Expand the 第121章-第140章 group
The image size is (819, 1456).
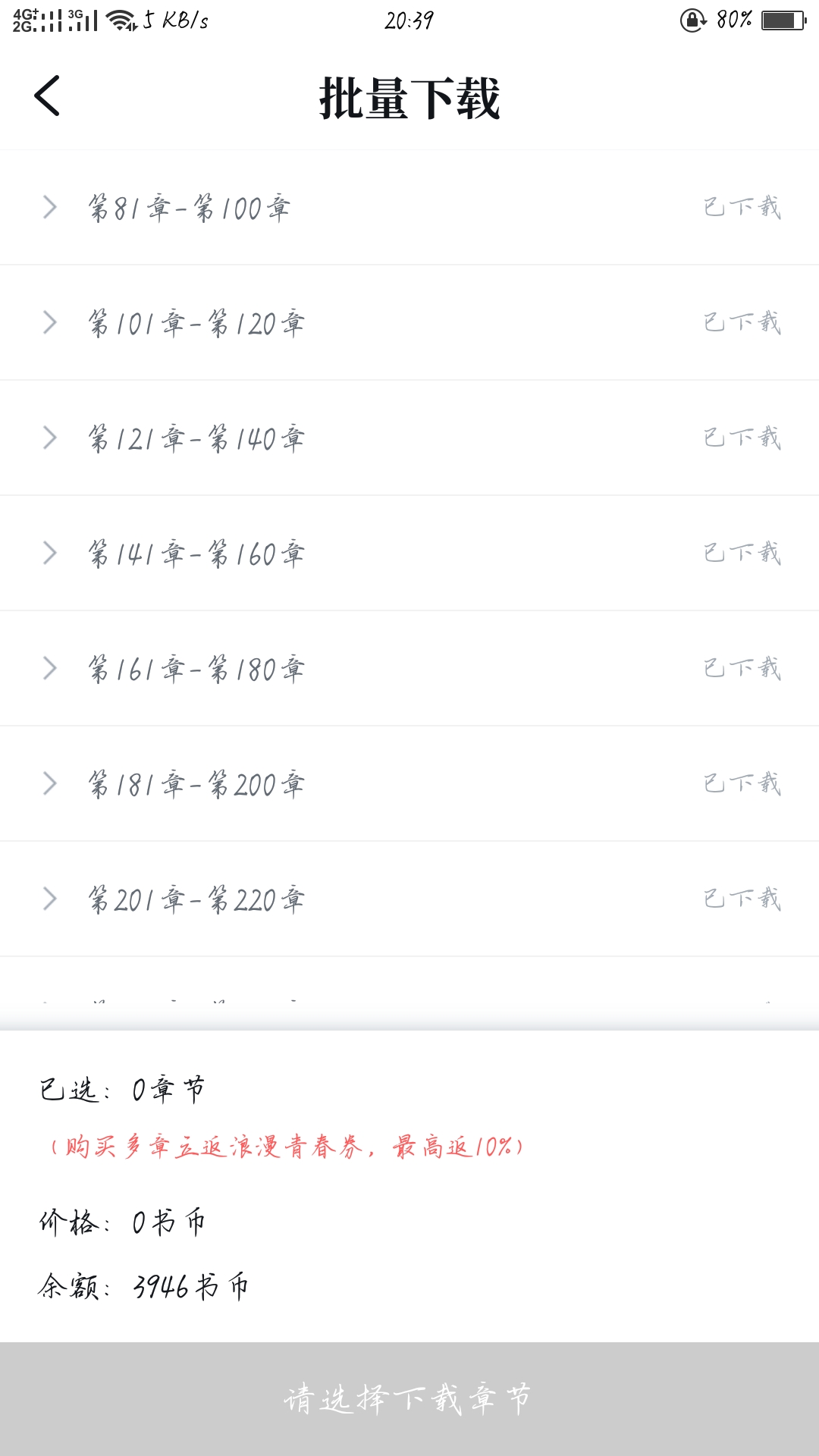50,438
